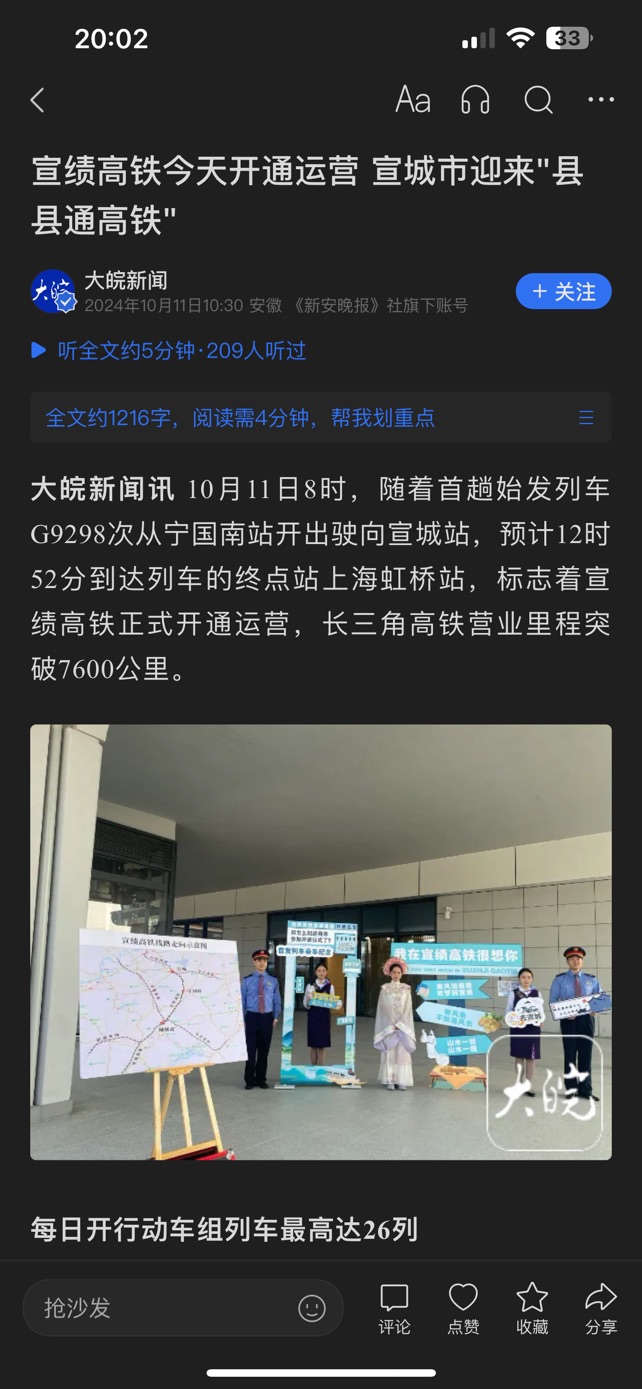Save the article with 收藏
This screenshot has width=642, height=1389.
click(532, 1309)
